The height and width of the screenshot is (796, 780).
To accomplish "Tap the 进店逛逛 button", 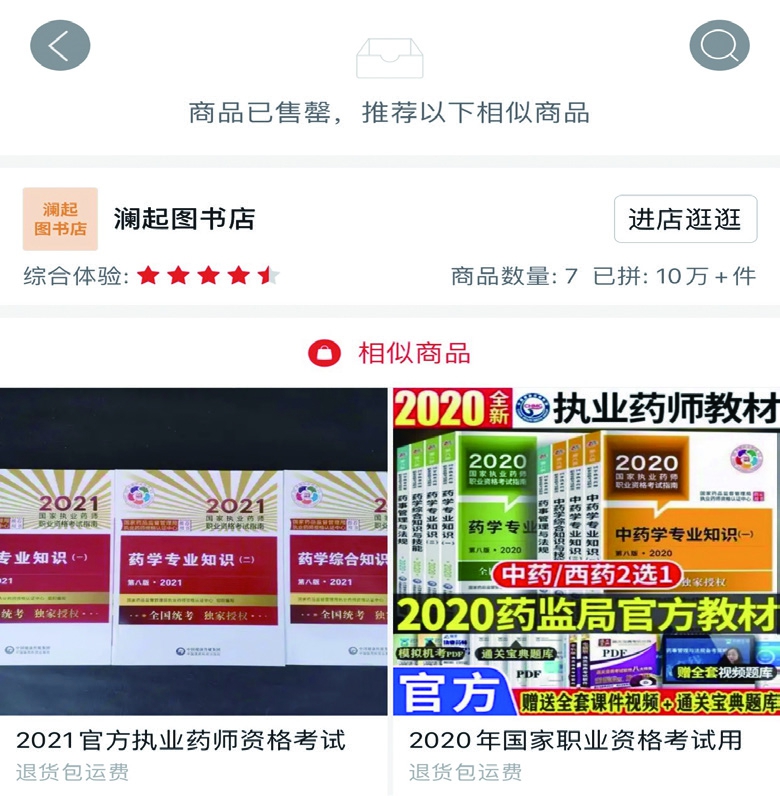I will click(x=685, y=219).
